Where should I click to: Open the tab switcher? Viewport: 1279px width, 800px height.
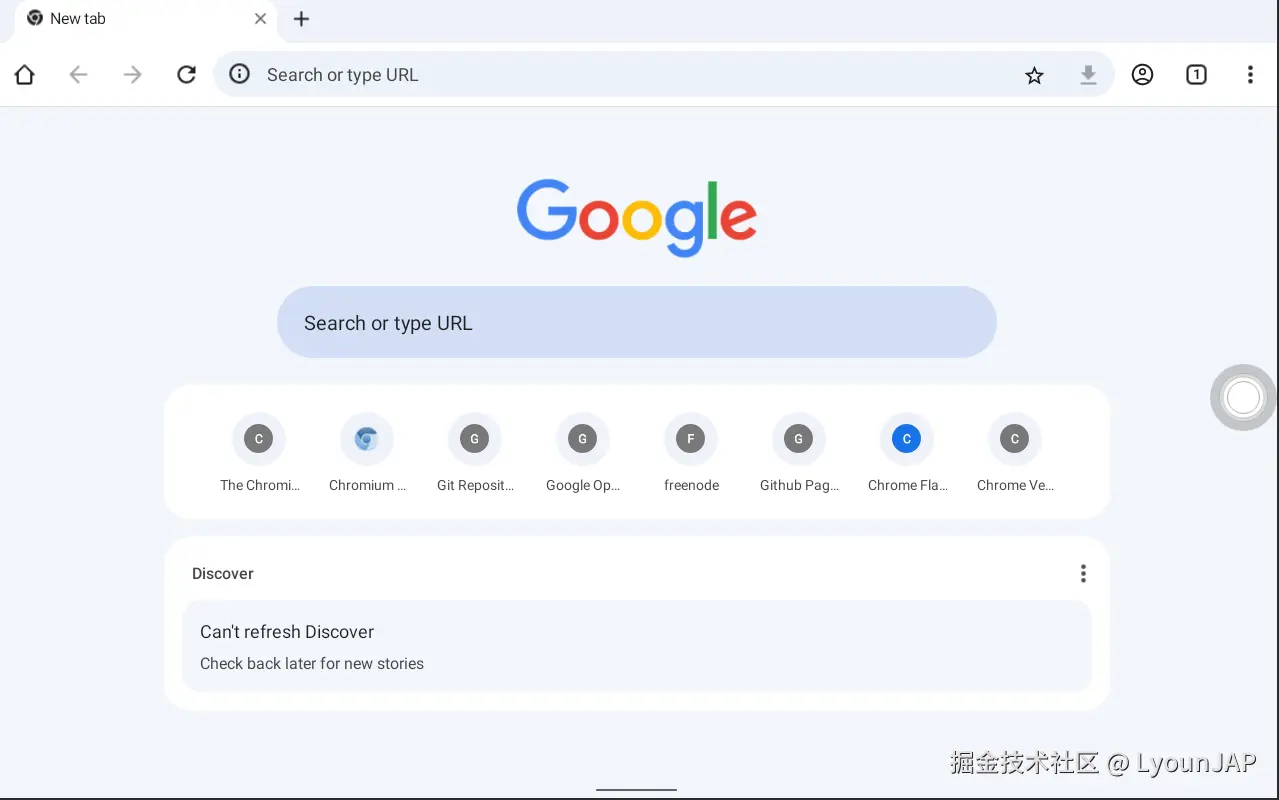click(x=1196, y=75)
